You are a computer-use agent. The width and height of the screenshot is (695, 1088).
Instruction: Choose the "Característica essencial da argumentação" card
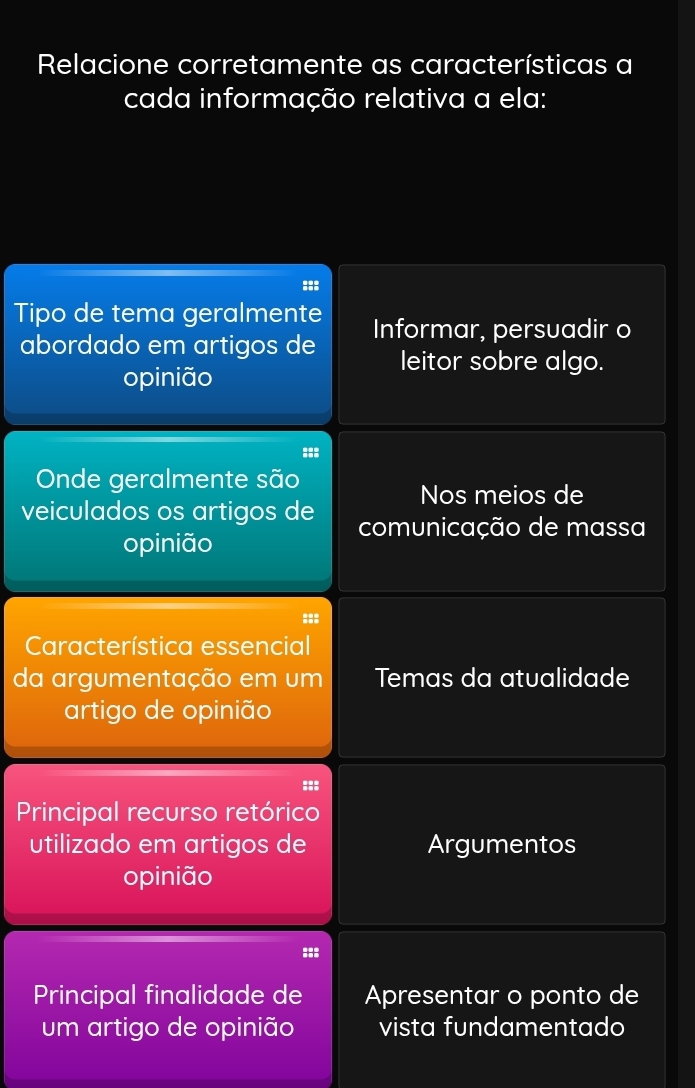tap(167, 678)
